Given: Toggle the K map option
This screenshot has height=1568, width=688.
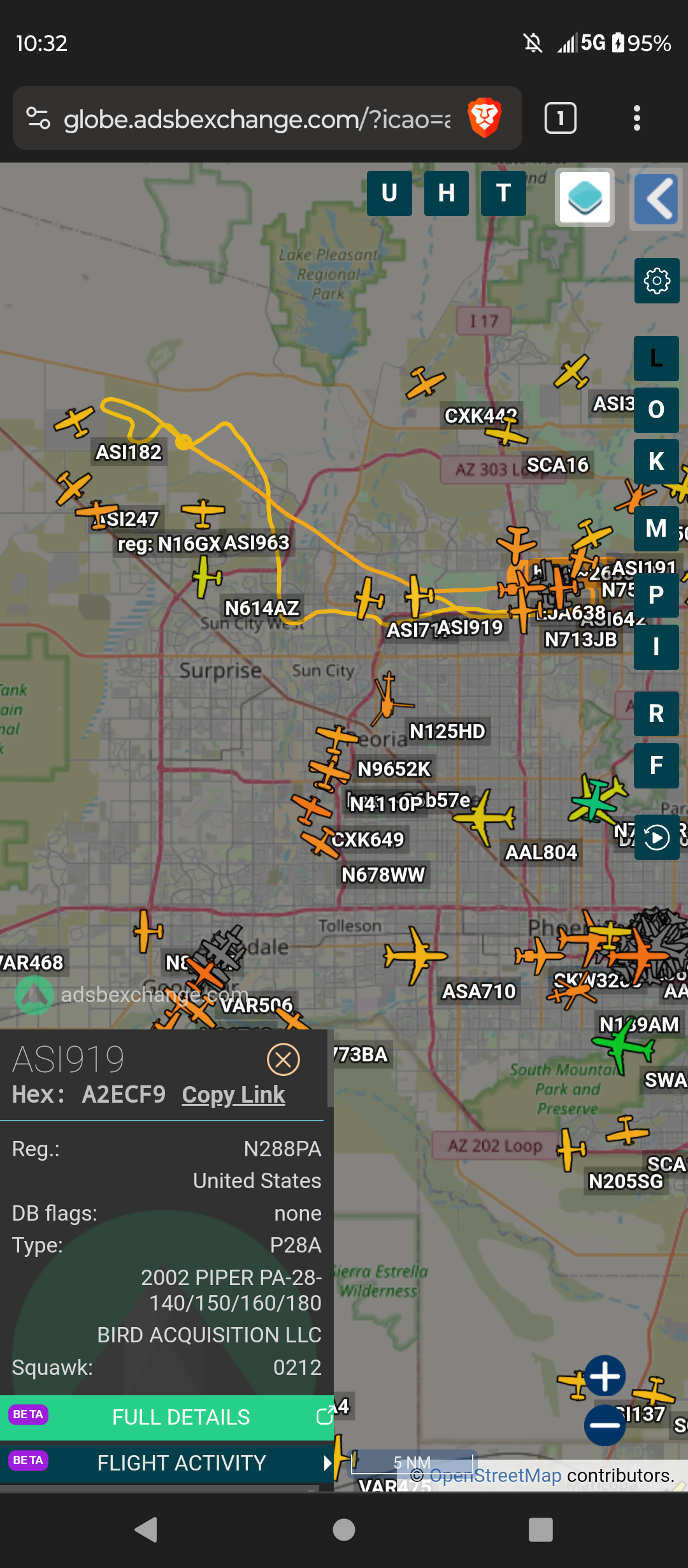Looking at the screenshot, I should pyautogui.click(x=656, y=461).
